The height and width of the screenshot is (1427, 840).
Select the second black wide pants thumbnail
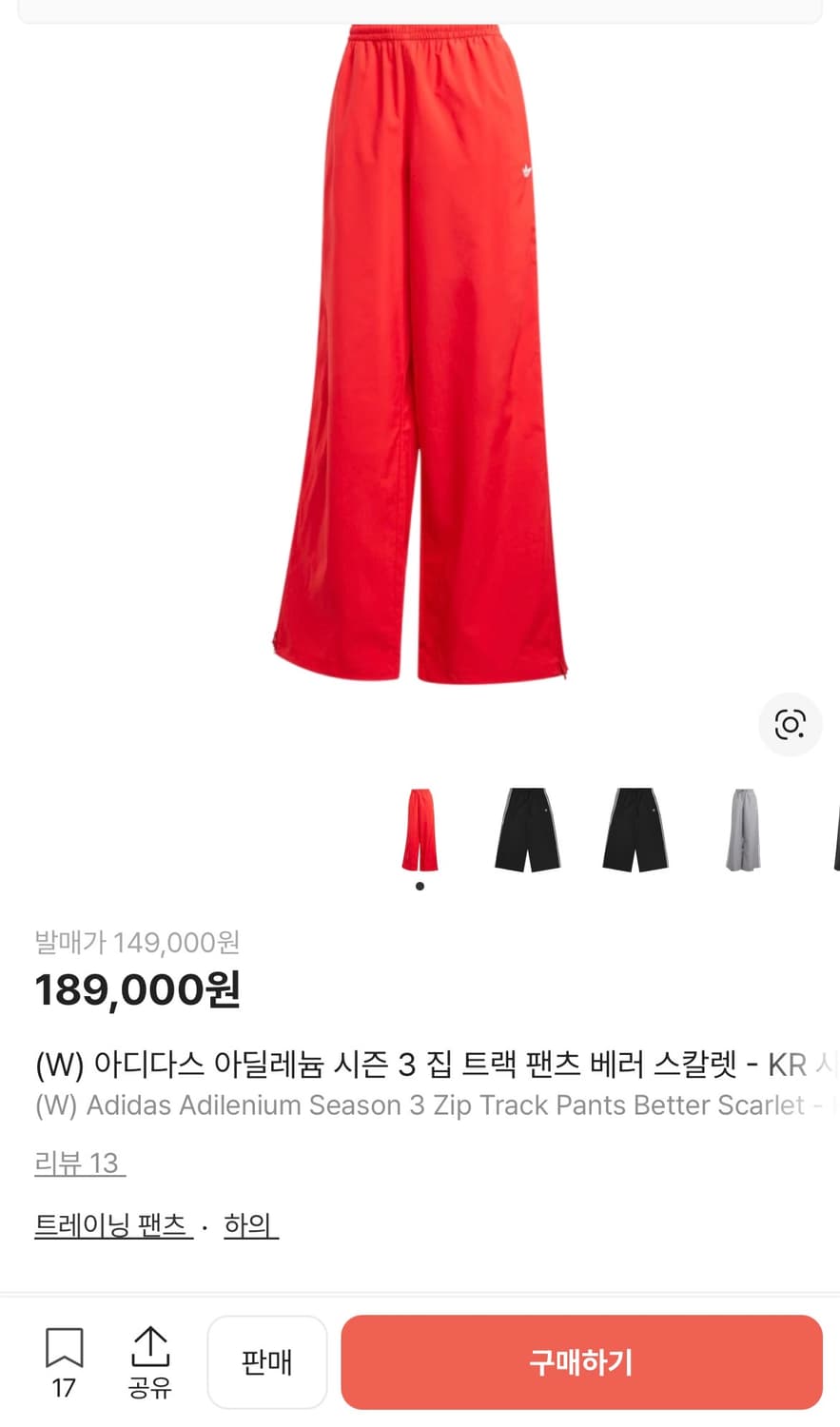point(633,829)
